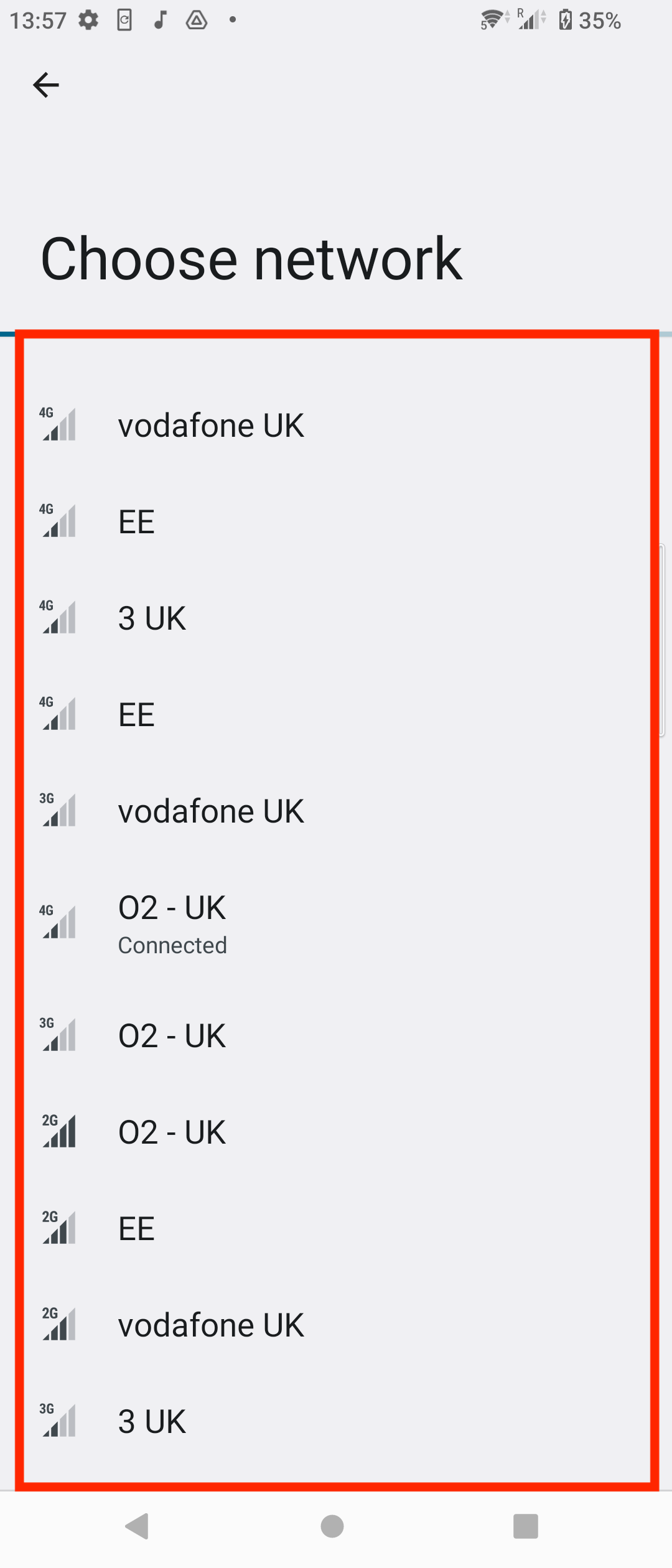Tap the Wi-Fi icon in the status bar
The image size is (672, 1568).
tap(492, 20)
